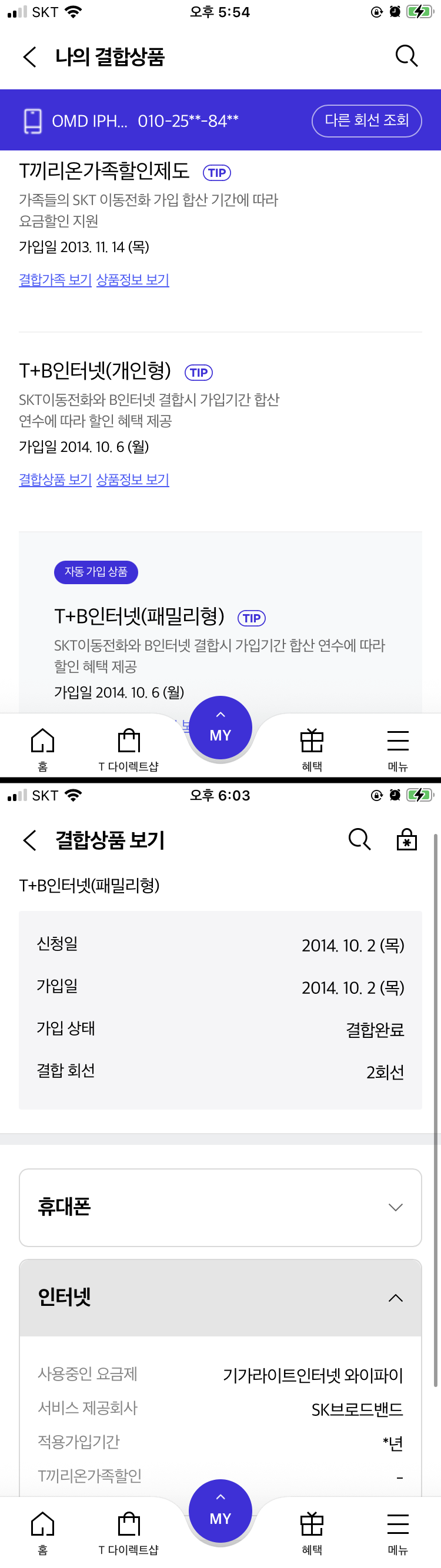The width and height of the screenshot is (441, 1568).
Task: Tap the 다른 회선 조회 button
Action: pyautogui.click(x=366, y=120)
